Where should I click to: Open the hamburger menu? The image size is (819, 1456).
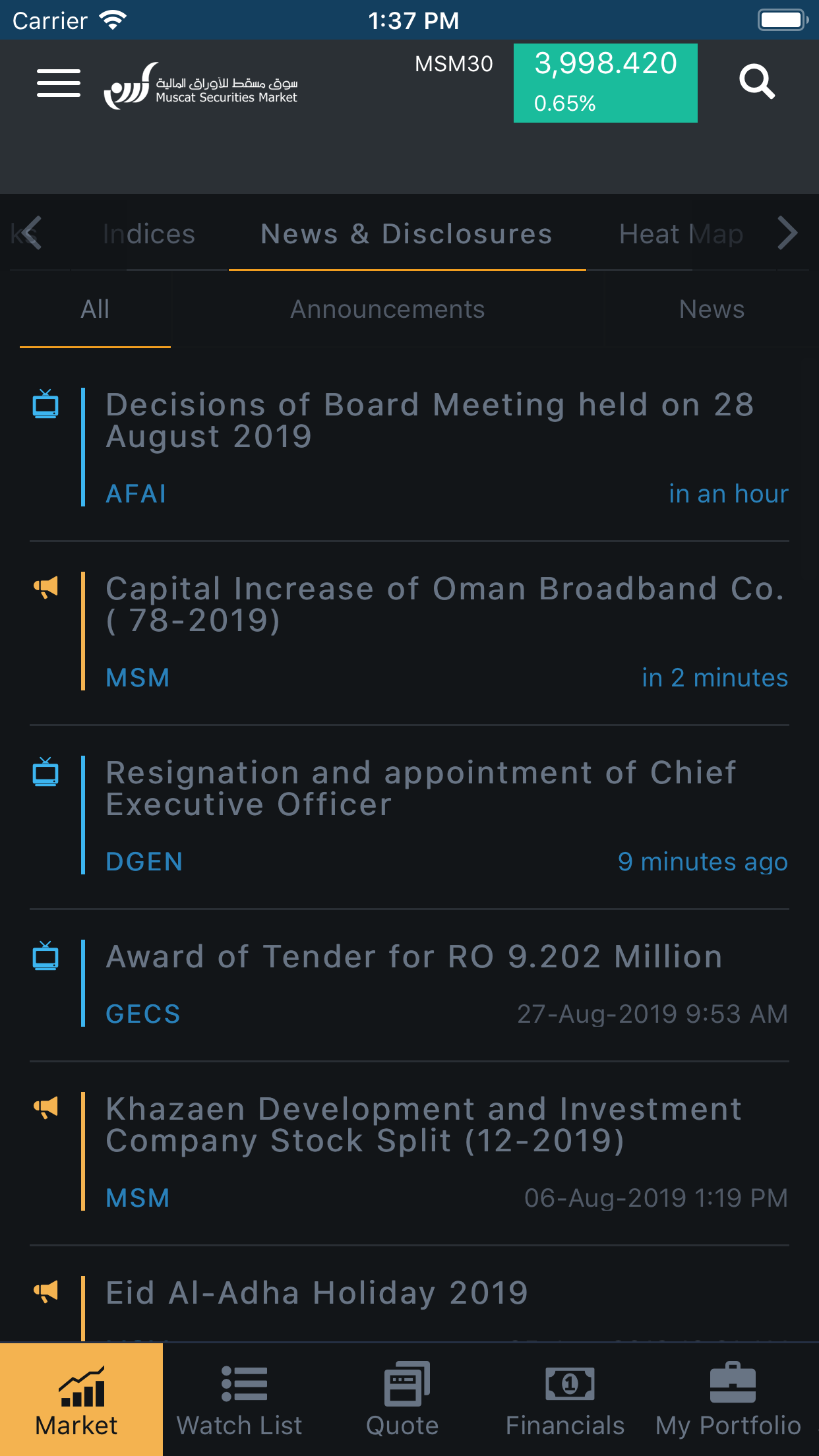click(x=59, y=83)
